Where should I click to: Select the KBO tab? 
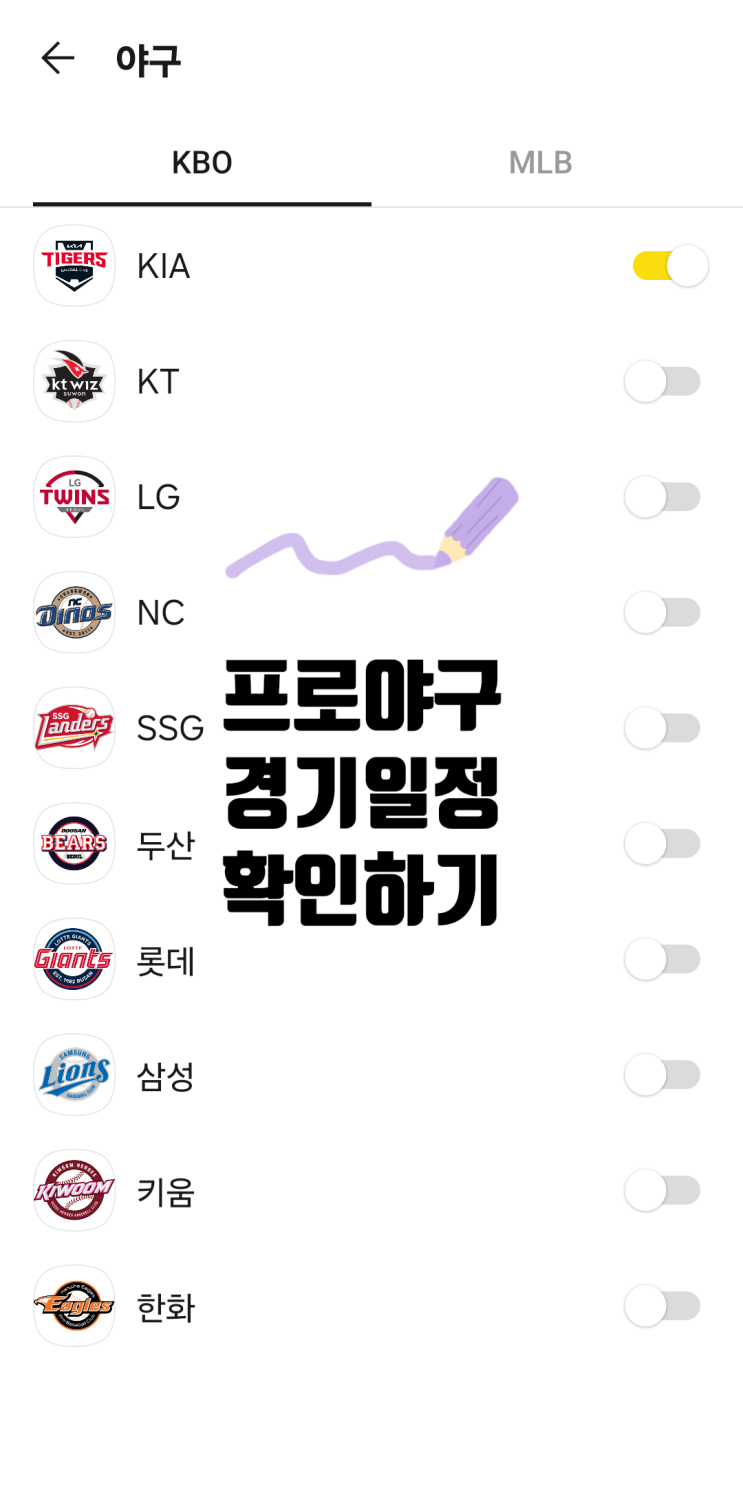coord(202,163)
